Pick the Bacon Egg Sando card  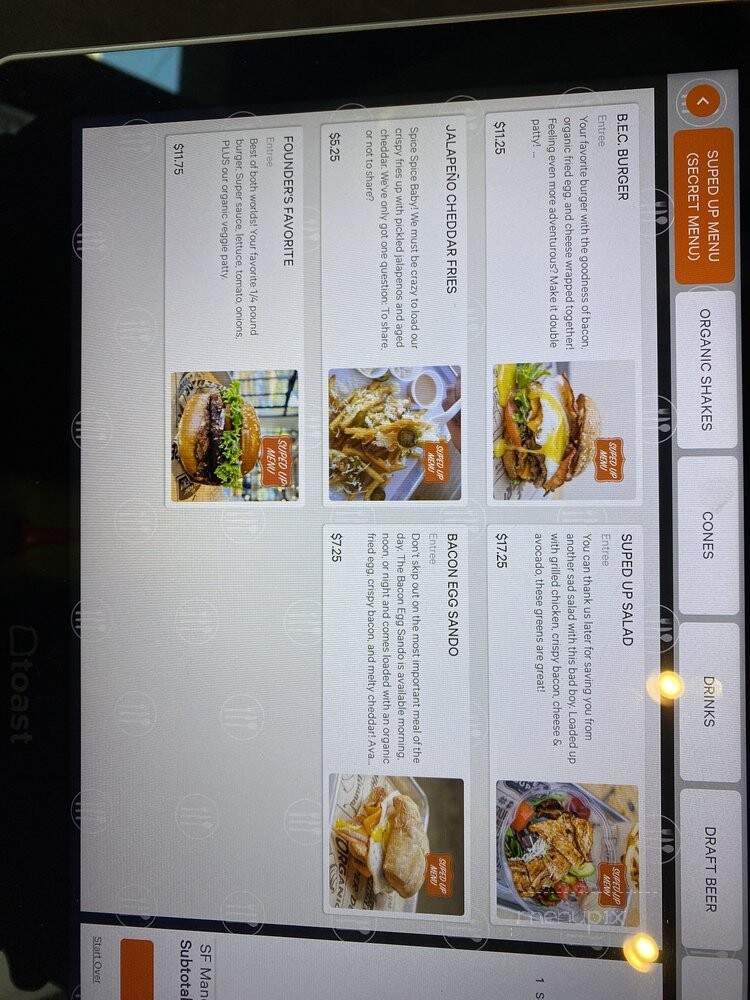[395, 720]
